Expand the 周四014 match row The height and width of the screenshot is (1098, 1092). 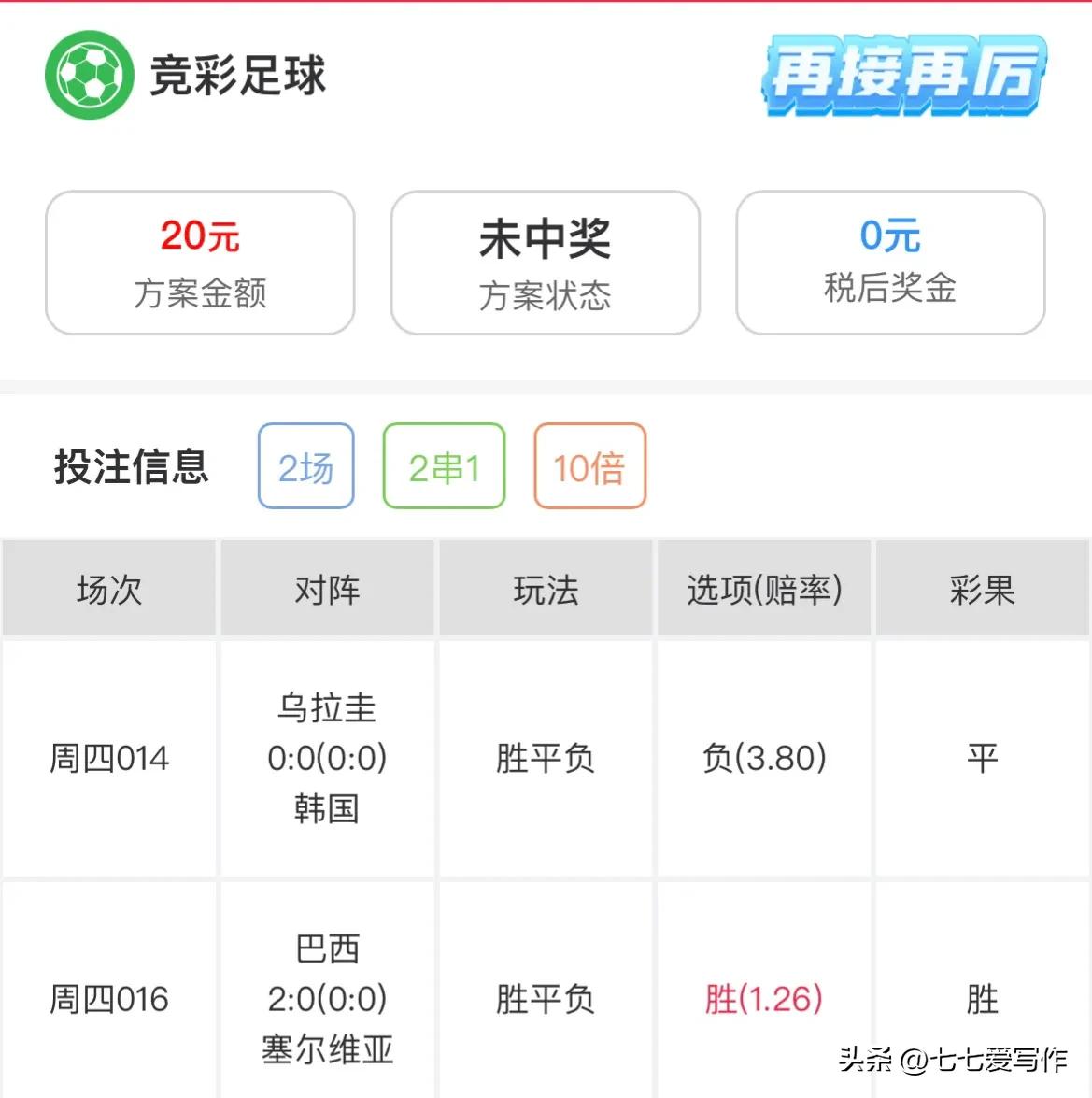pos(108,759)
